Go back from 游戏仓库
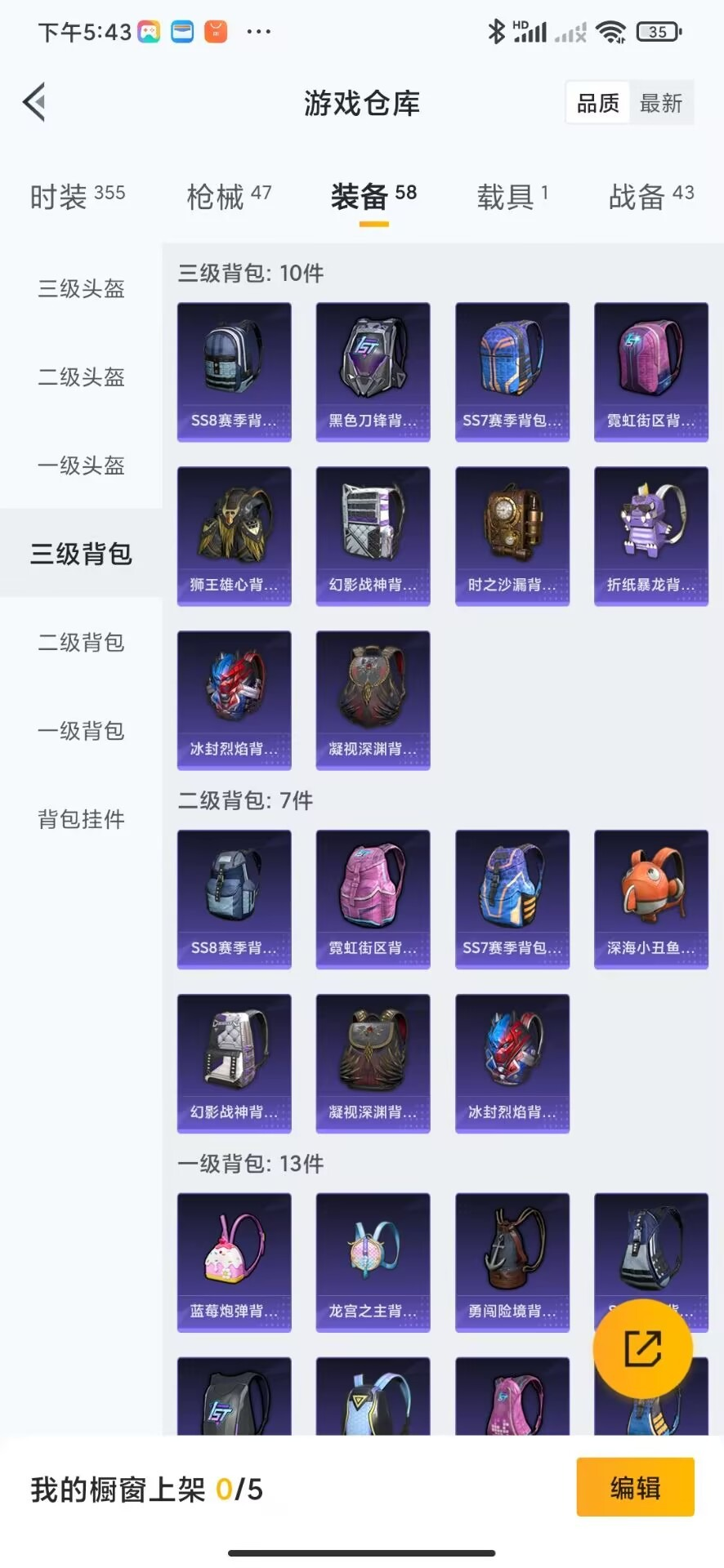Image resolution: width=724 pixels, height=1568 pixels. 34,103
